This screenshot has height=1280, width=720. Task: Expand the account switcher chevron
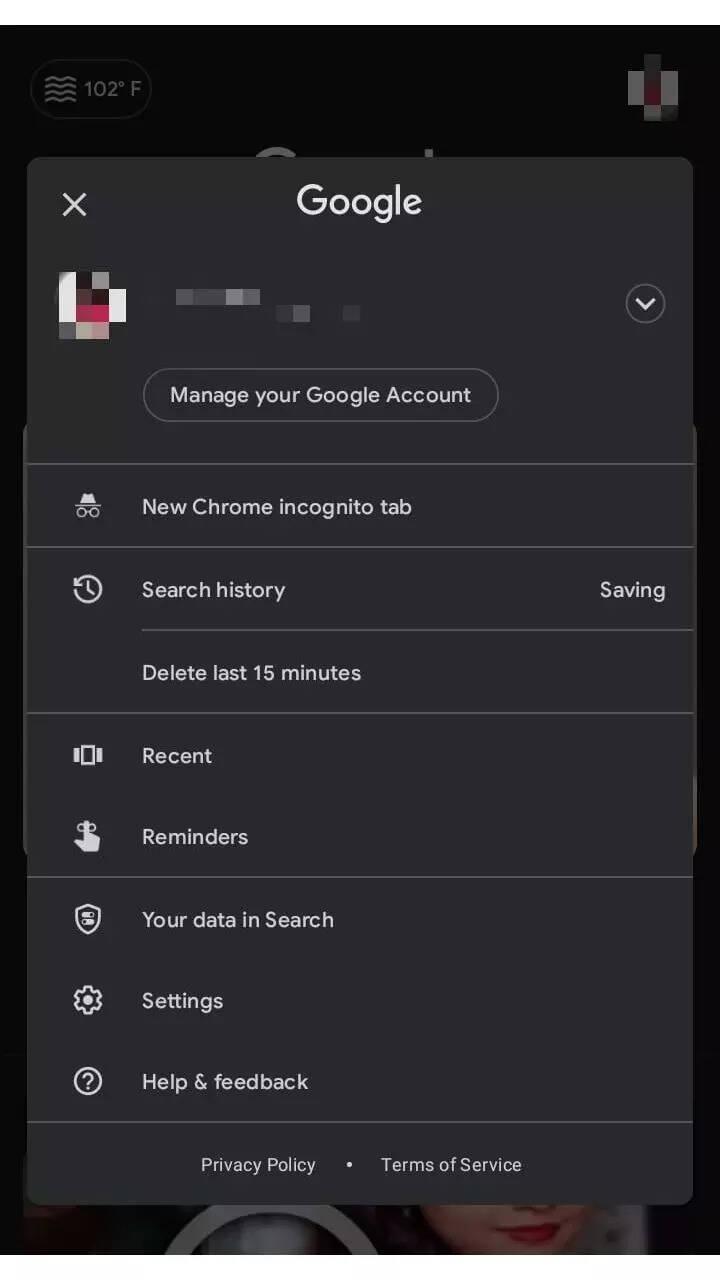(645, 303)
